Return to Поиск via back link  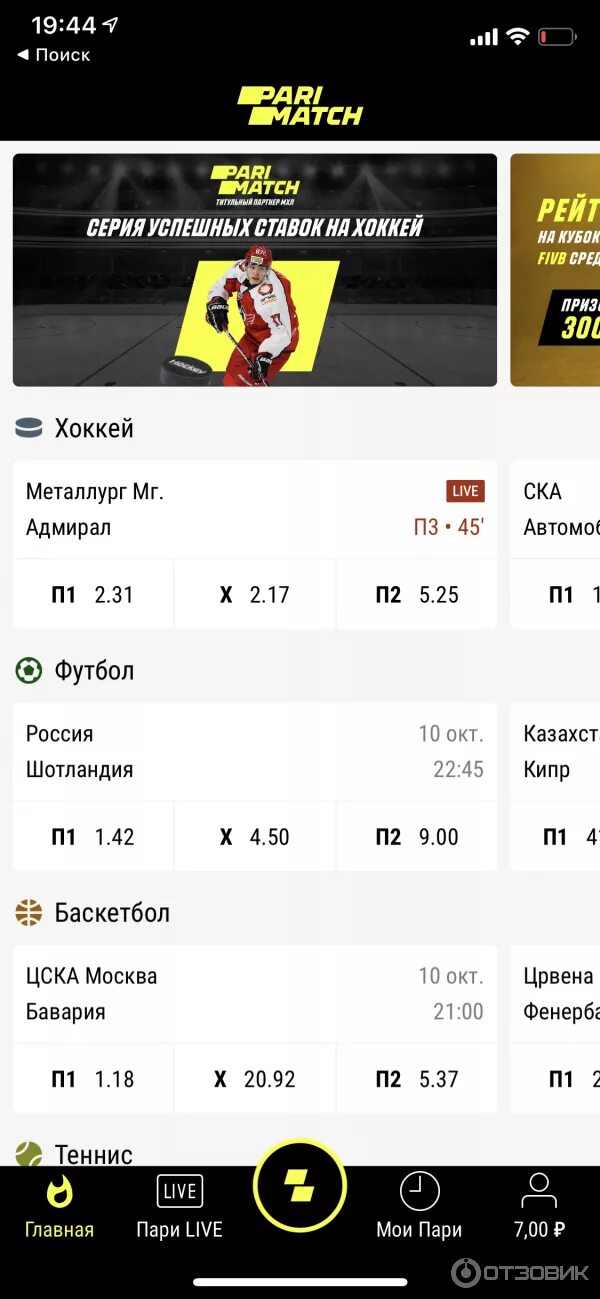point(54,55)
